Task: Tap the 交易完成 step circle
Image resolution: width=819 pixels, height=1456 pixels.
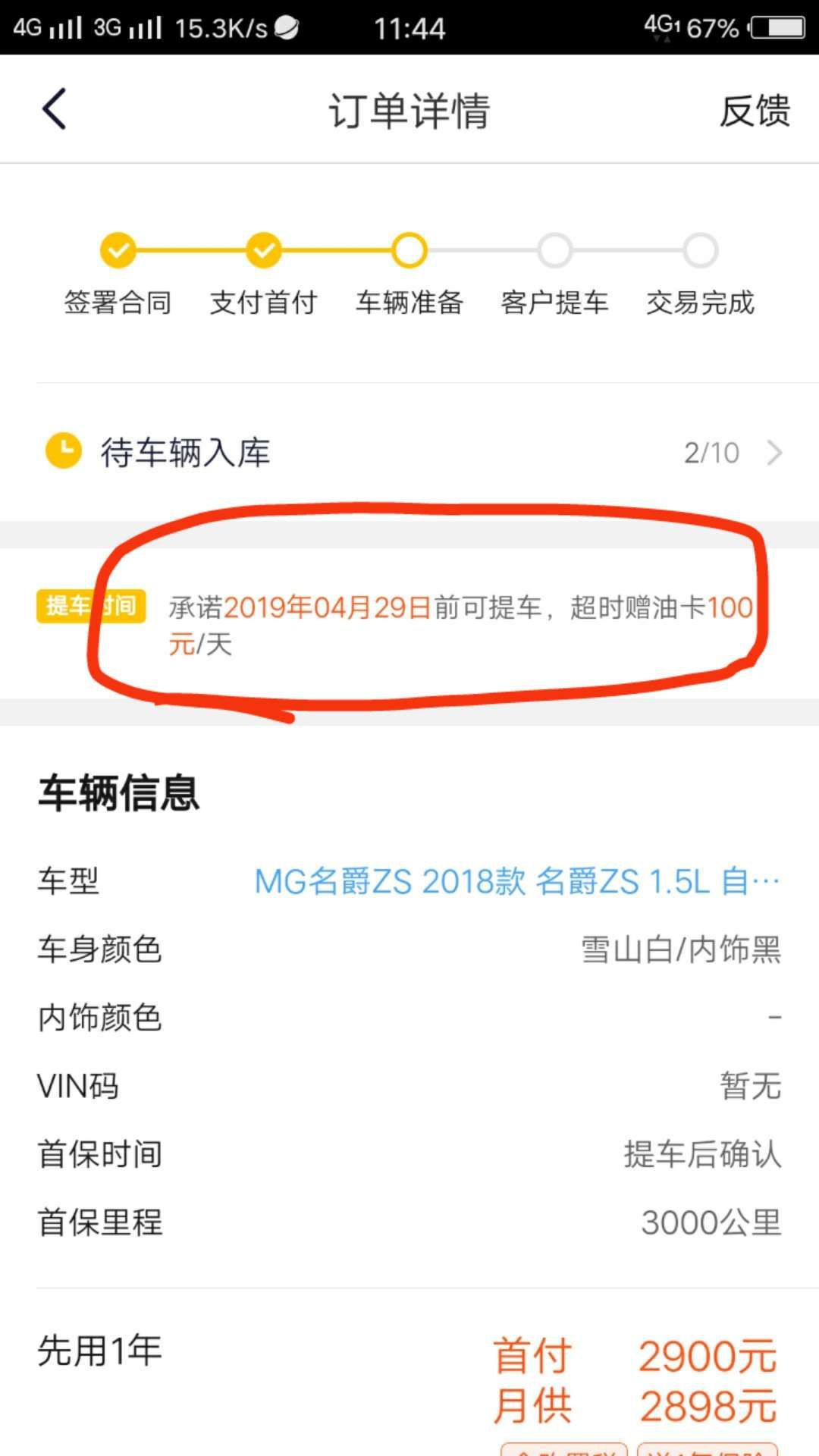Action: tap(701, 250)
